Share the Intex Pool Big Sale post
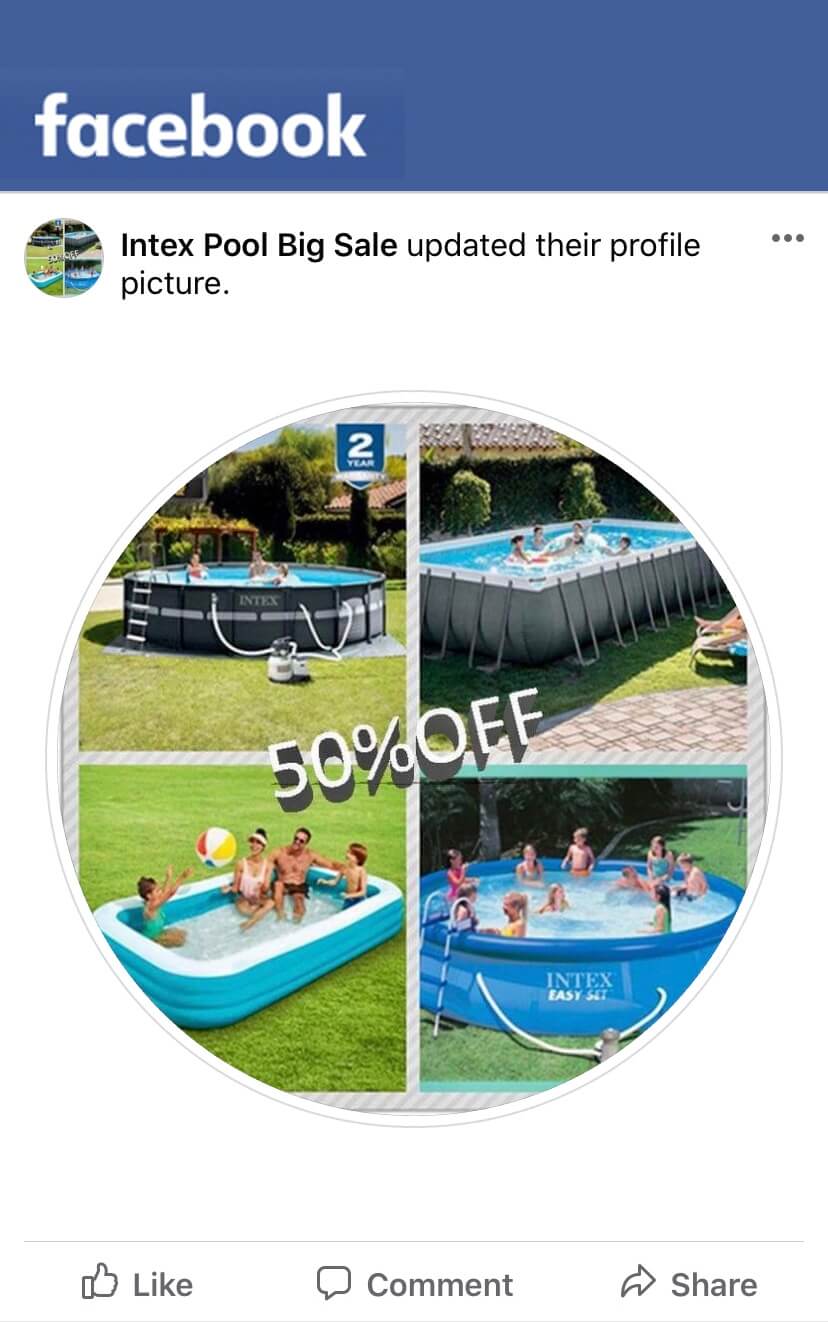The height and width of the screenshot is (1322, 828). (x=689, y=1283)
